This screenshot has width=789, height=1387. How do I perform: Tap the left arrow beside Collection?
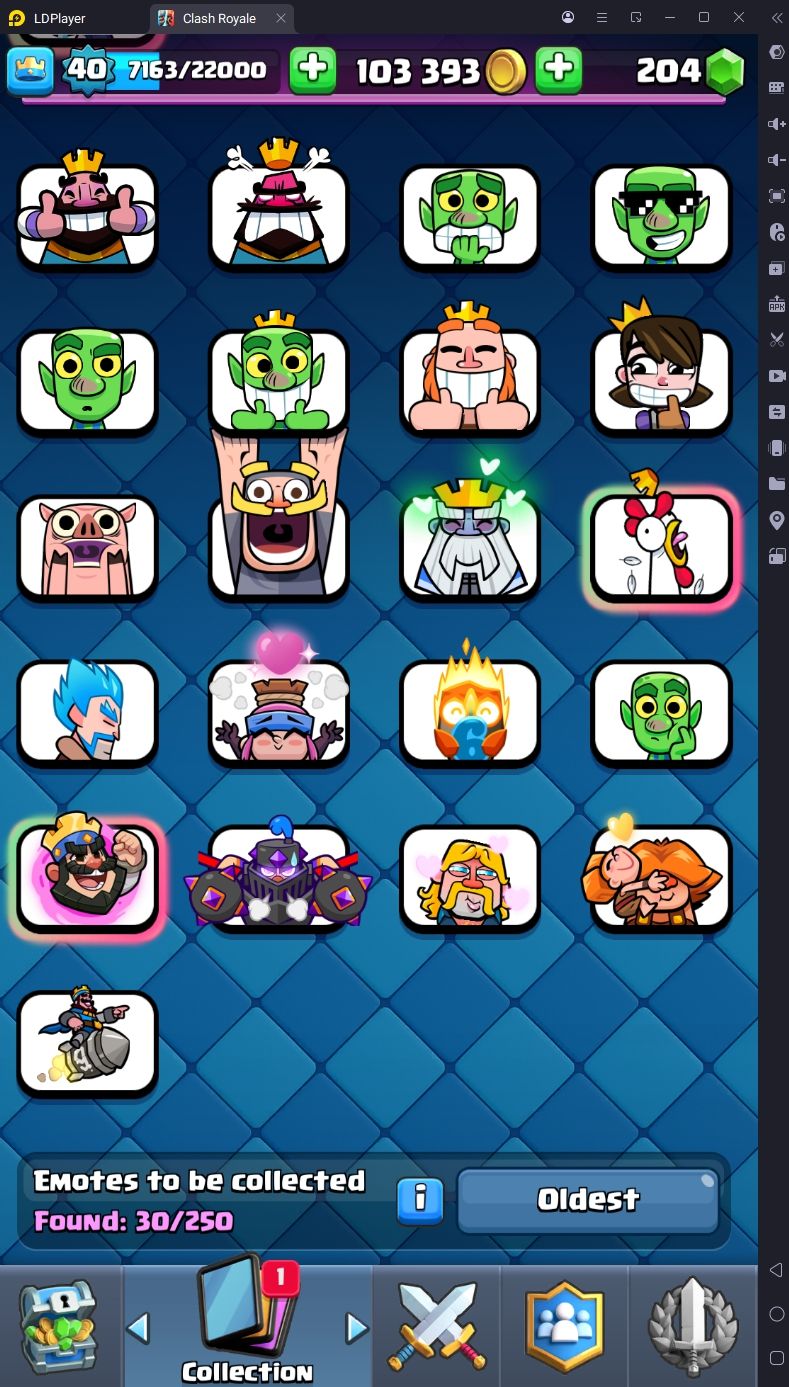click(x=138, y=1327)
